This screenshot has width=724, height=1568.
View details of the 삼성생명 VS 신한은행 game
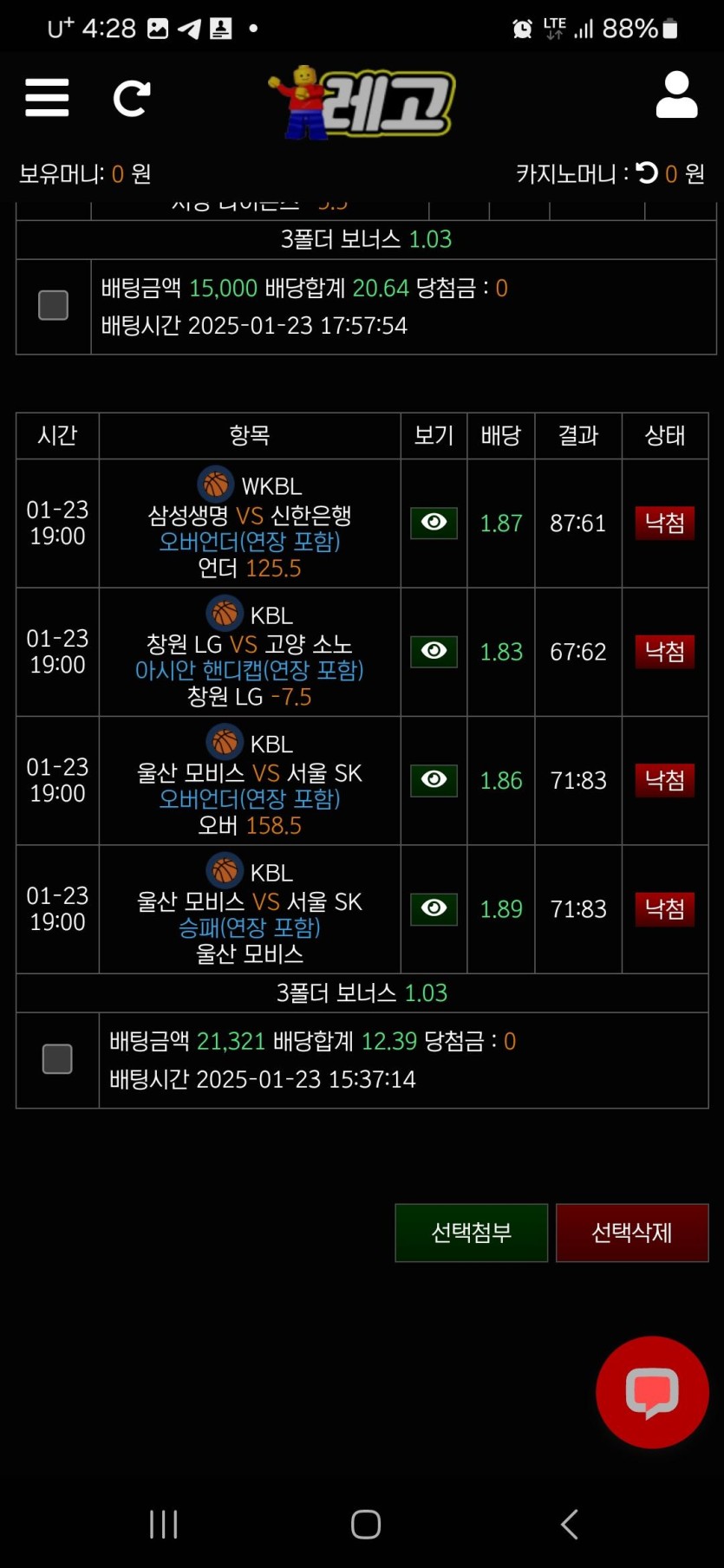click(x=434, y=523)
